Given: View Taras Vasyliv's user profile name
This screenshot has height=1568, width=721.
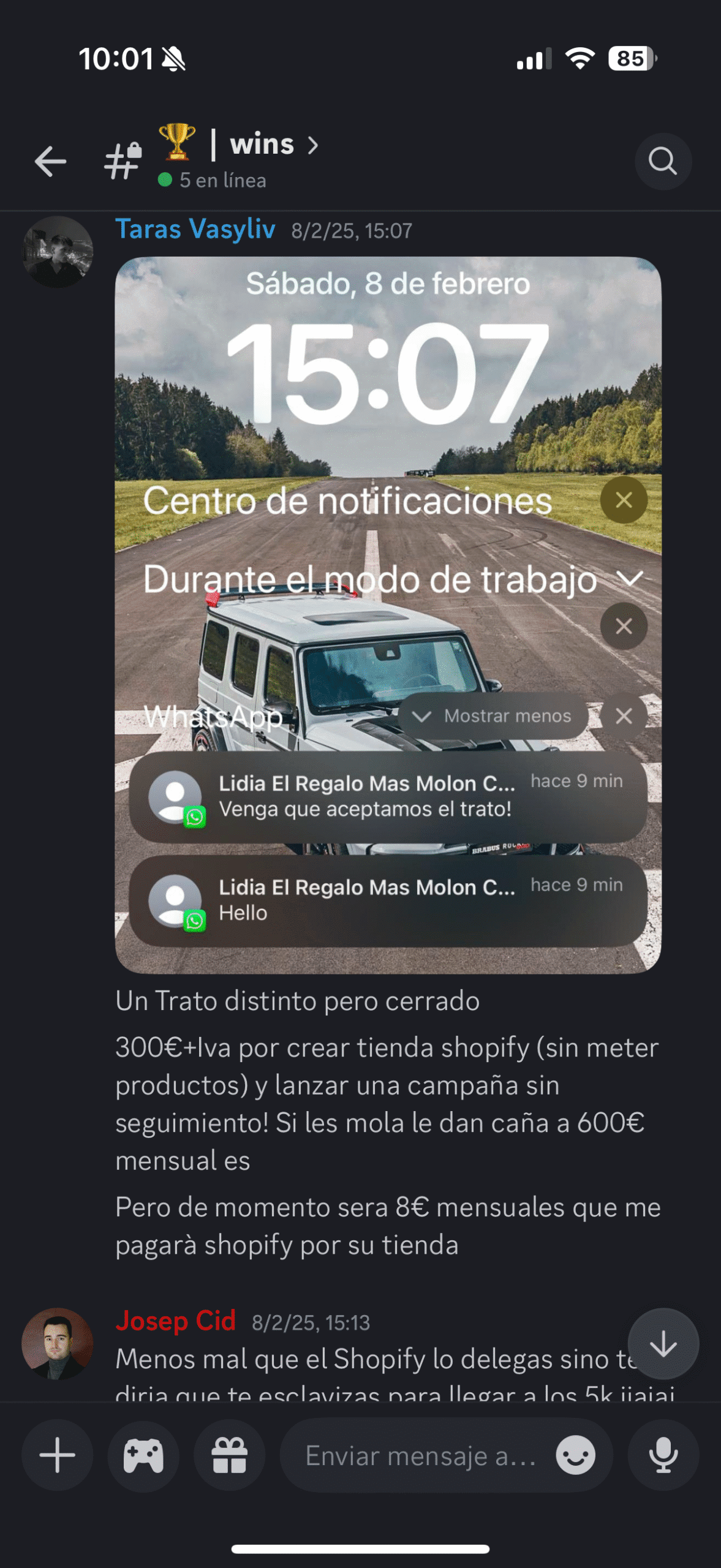Looking at the screenshot, I should pyautogui.click(x=195, y=230).
